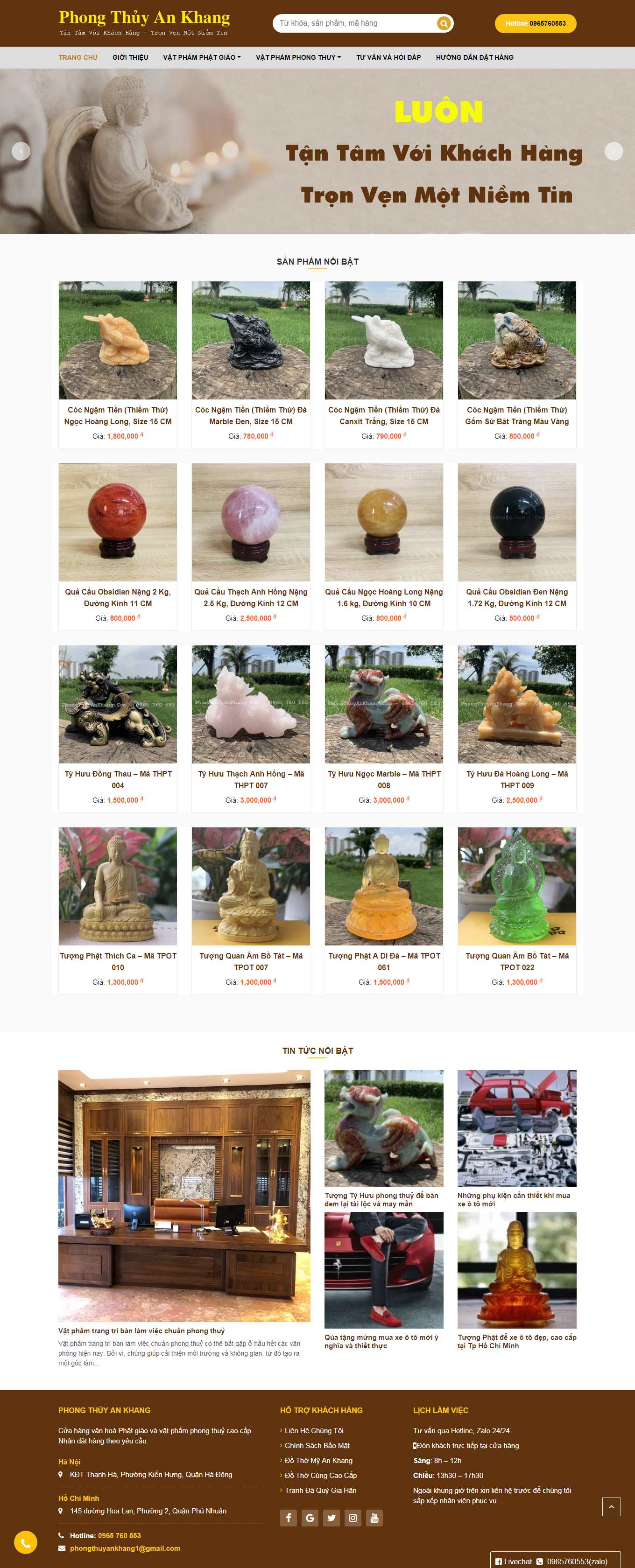
Task: Expand the Vật Phẩm Phong Thuỷ menu
Action: click(x=298, y=57)
